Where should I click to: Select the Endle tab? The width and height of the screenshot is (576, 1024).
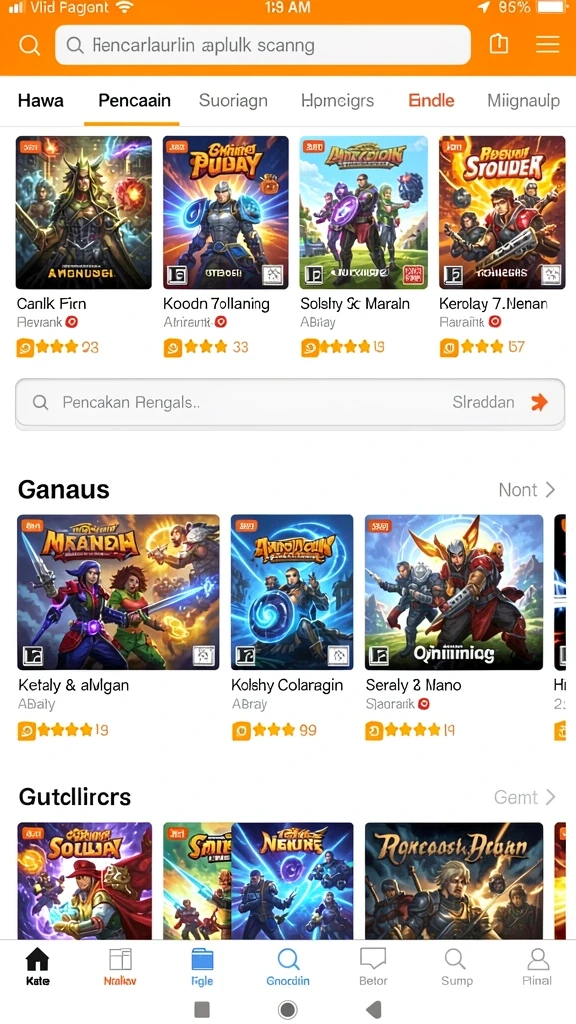click(x=431, y=101)
